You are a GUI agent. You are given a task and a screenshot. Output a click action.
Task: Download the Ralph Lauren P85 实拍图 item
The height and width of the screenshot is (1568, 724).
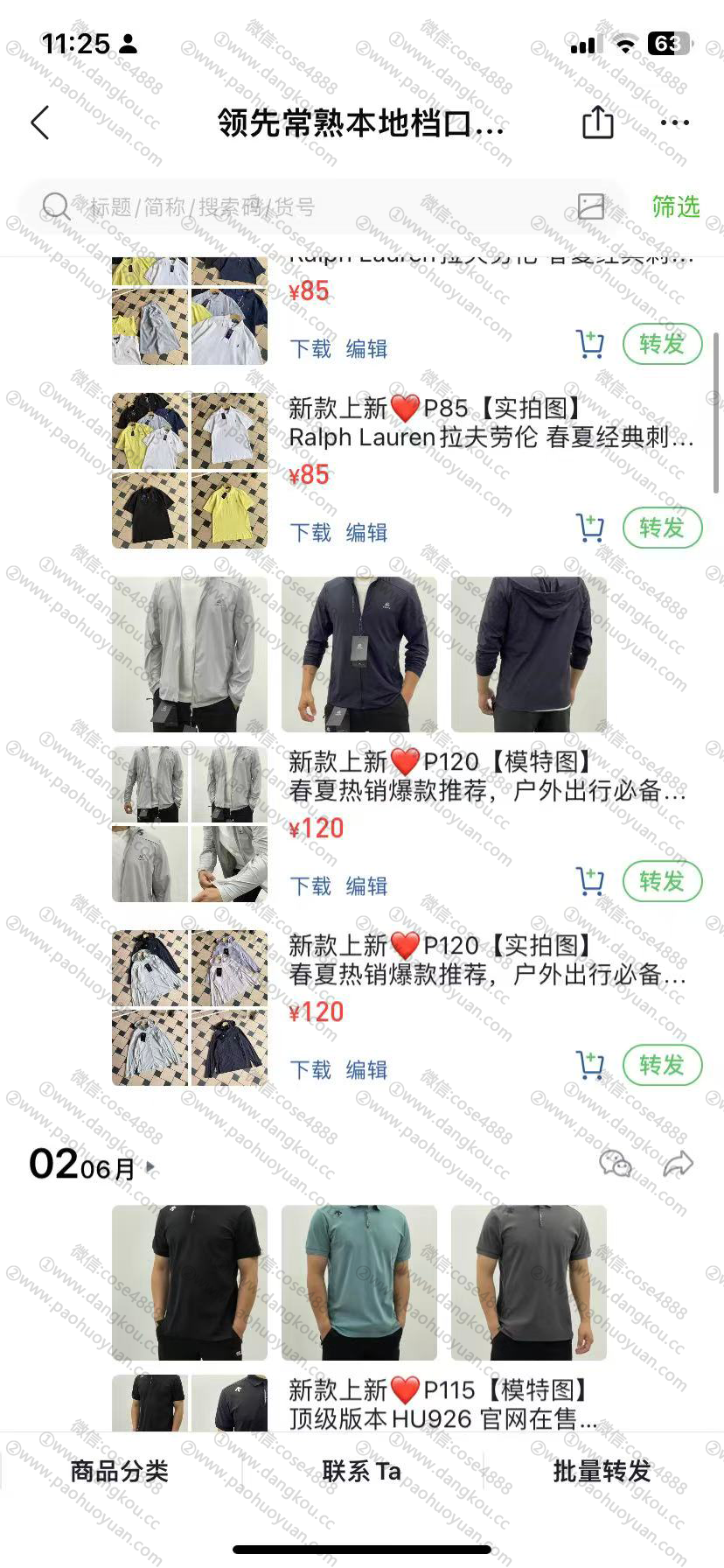(310, 532)
